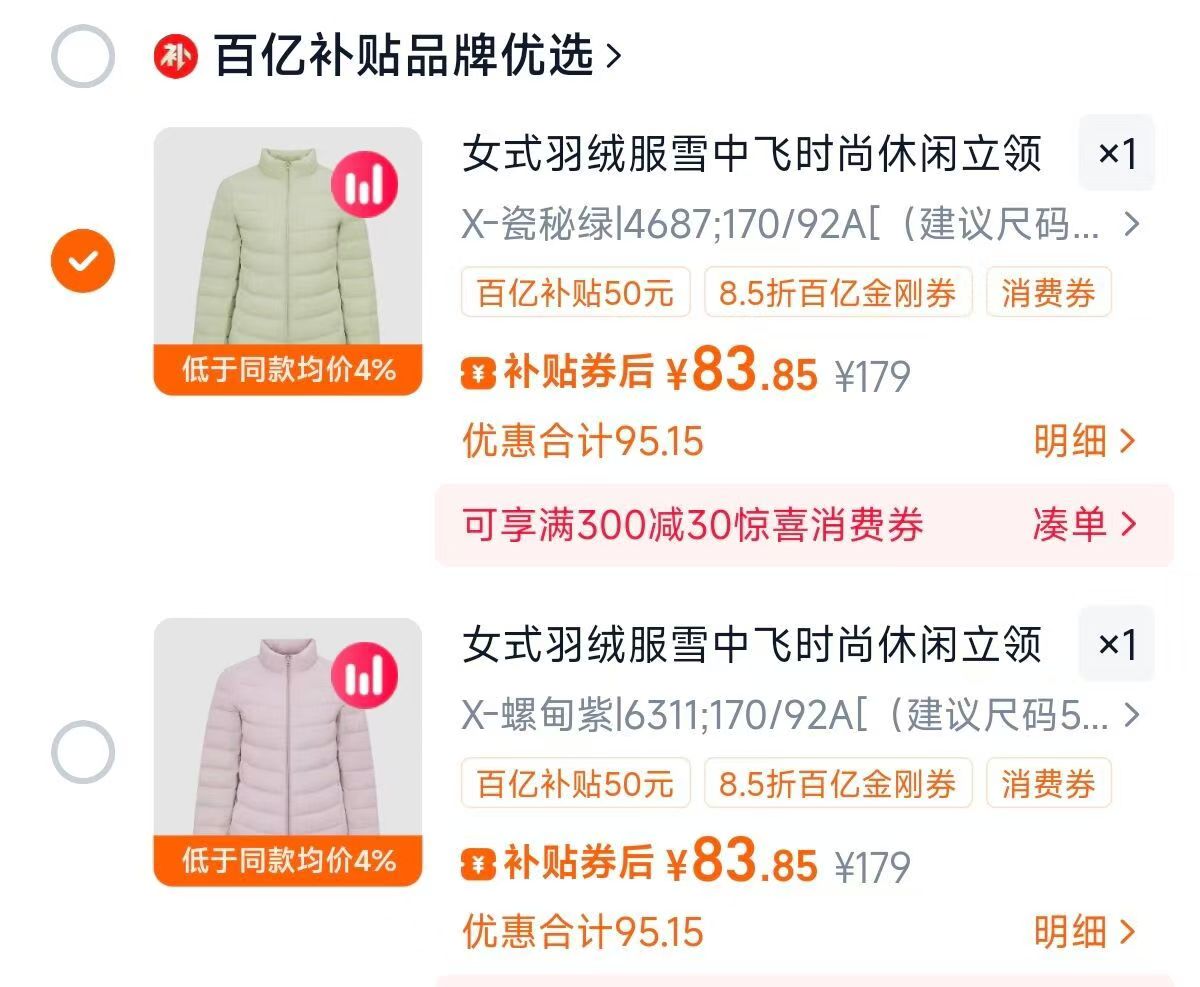1200x987 pixels.
Task: Open the green 瓷秘绿 jacket product image
Action: pyautogui.click(x=288, y=260)
